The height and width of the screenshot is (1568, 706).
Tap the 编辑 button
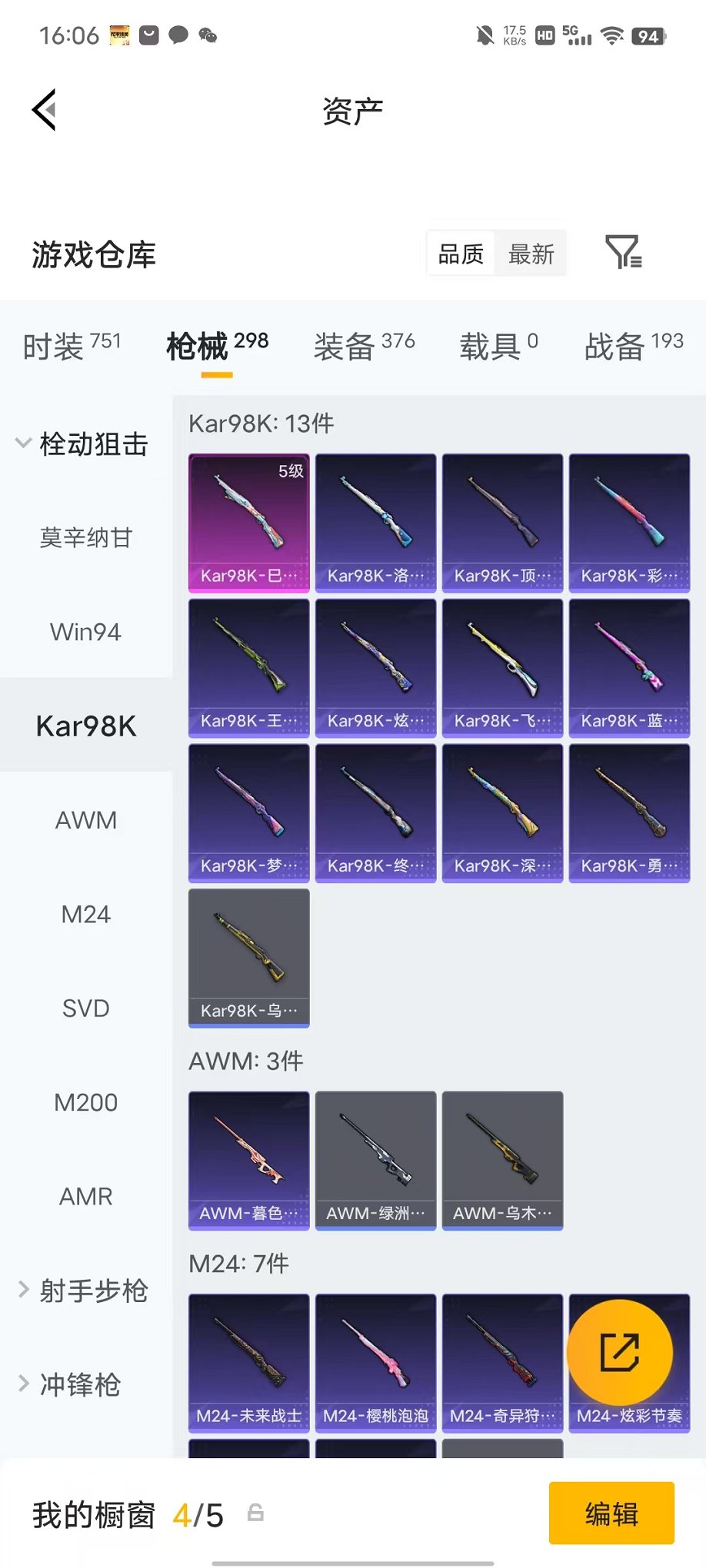[611, 1513]
